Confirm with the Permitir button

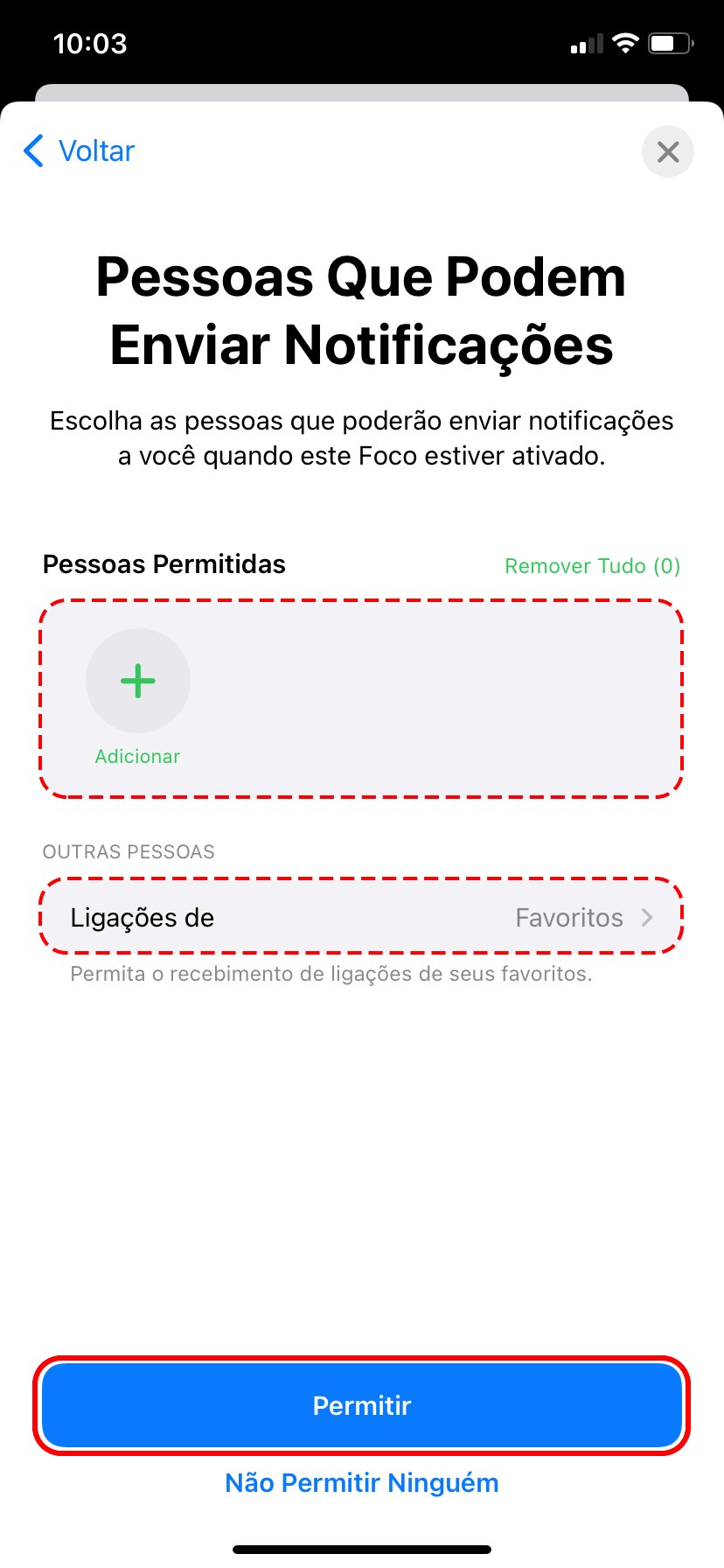(x=361, y=1405)
